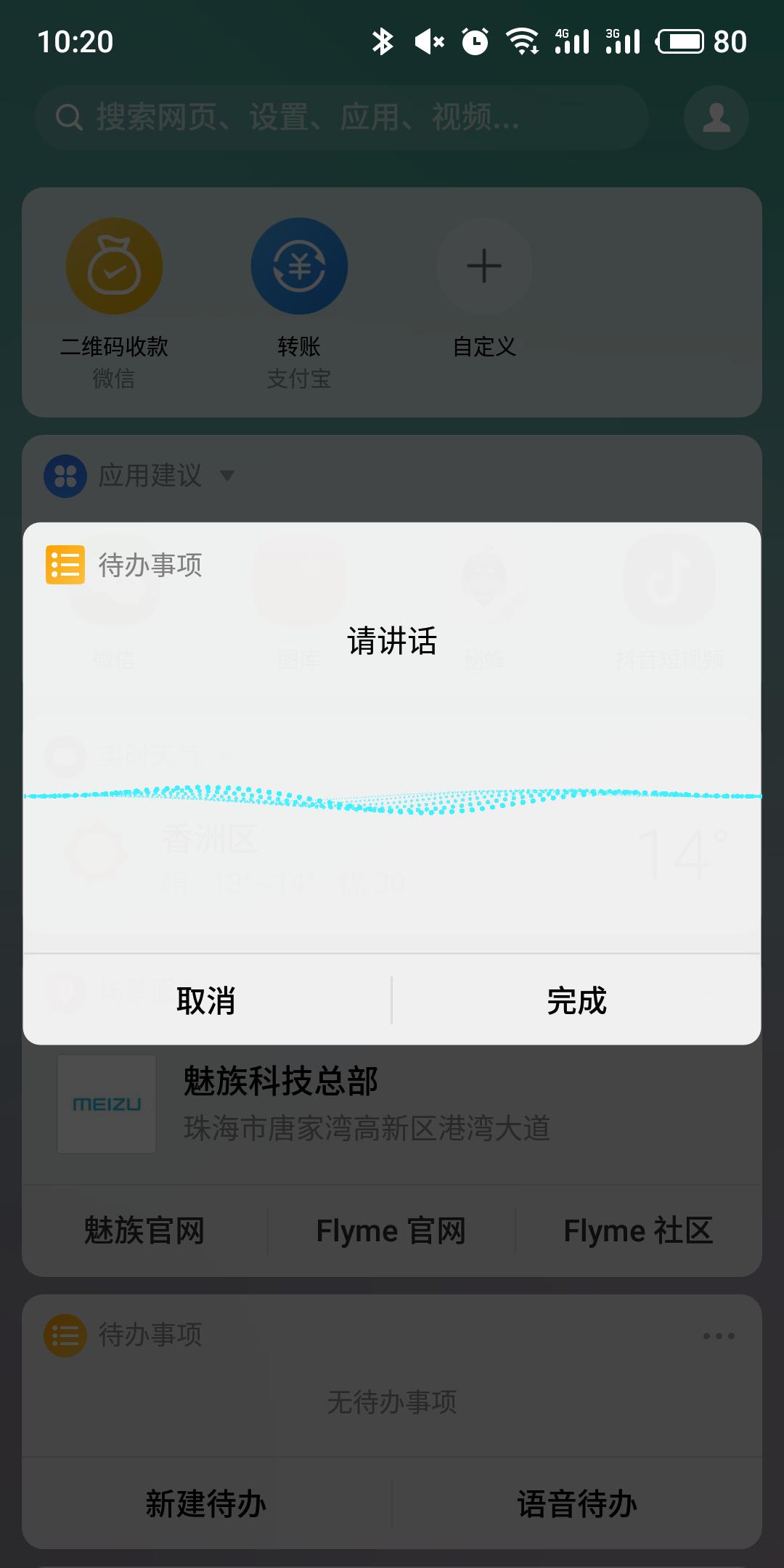The height and width of the screenshot is (1568, 784).
Task: Open the WeChat 二维码收款 shortcut icon
Action: coord(115,266)
